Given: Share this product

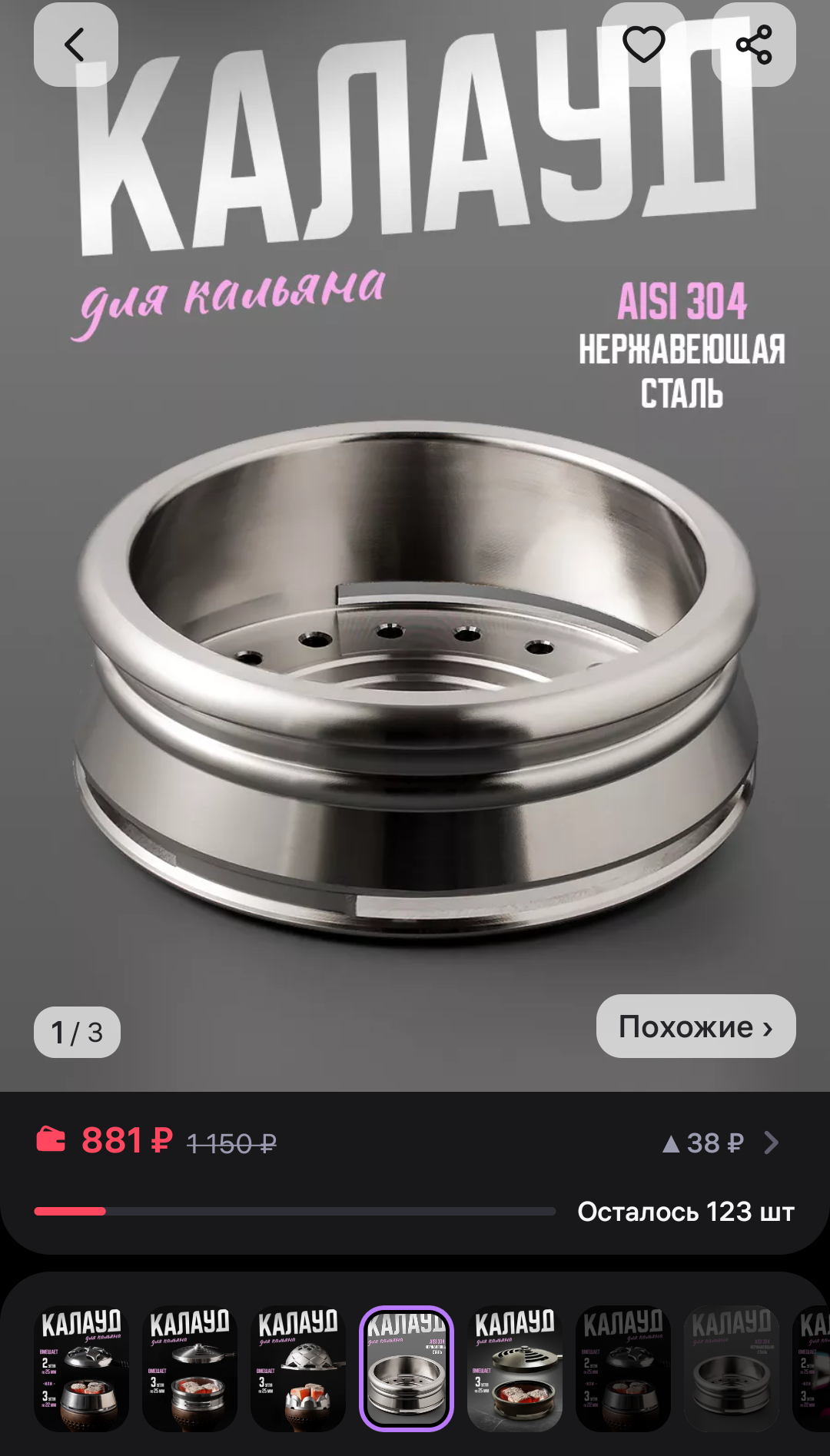Looking at the screenshot, I should [x=754, y=45].
